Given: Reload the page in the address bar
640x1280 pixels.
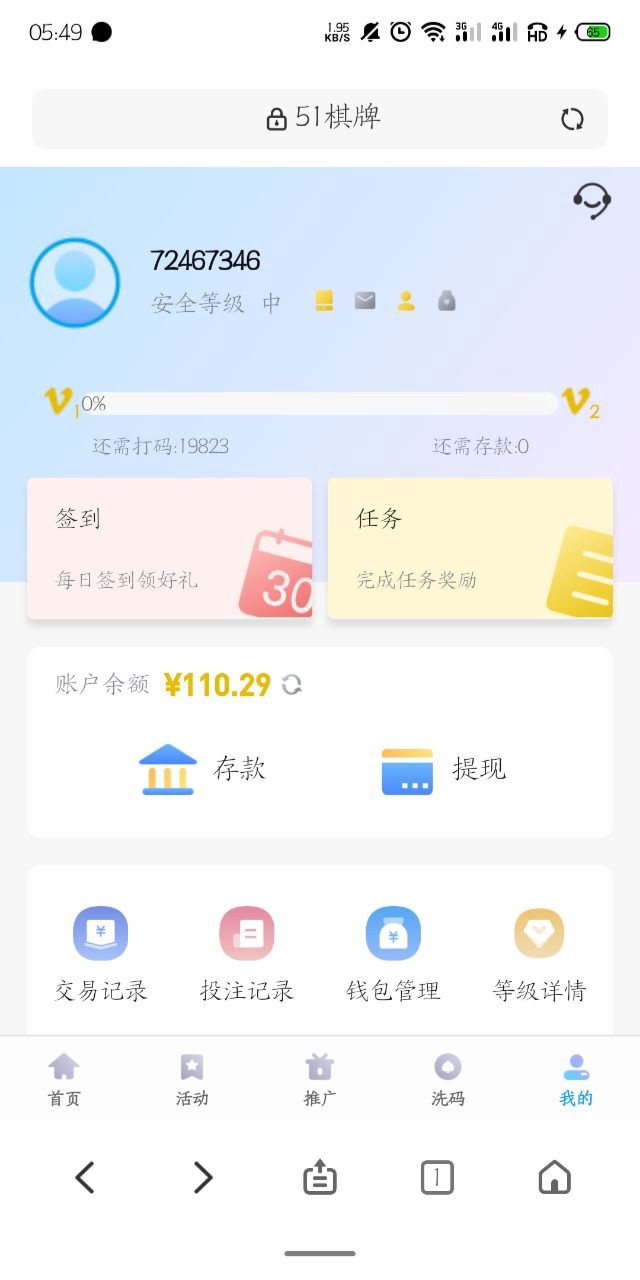Looking at the screenshot, I should point(572,120).
